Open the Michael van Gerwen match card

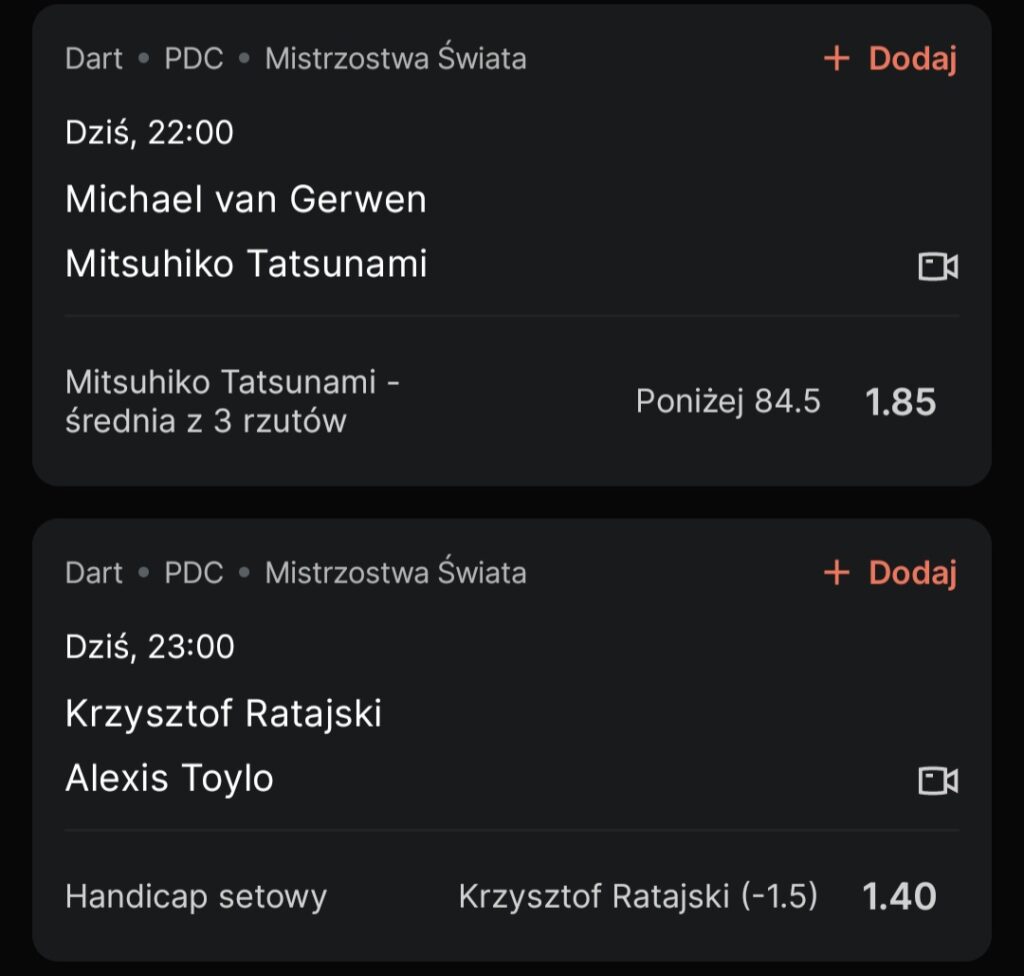pos(246,199)
